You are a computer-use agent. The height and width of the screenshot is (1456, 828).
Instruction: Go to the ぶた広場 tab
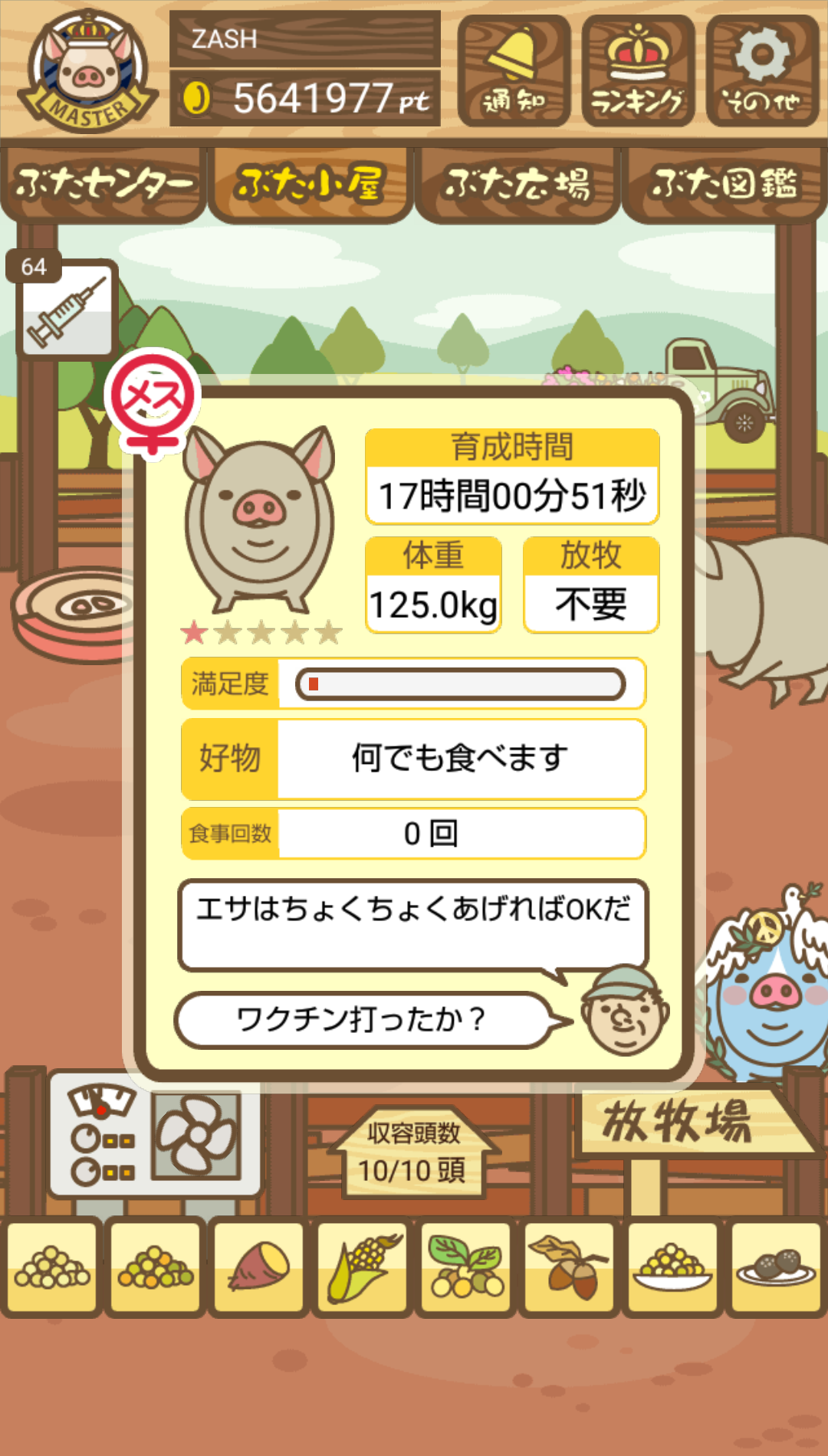(517, 185)
